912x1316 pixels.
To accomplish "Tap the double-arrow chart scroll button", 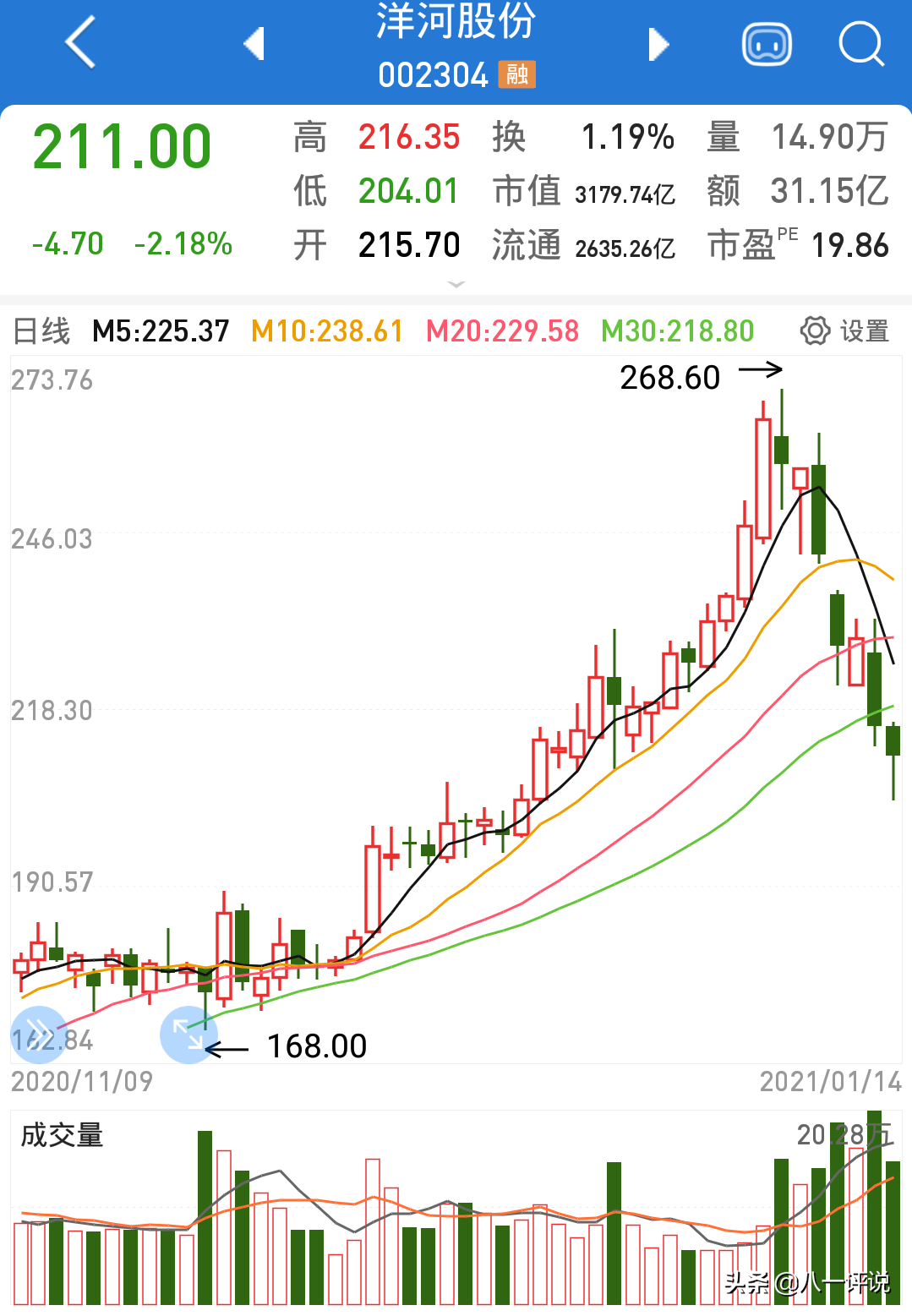I will tap(38, 1035).
